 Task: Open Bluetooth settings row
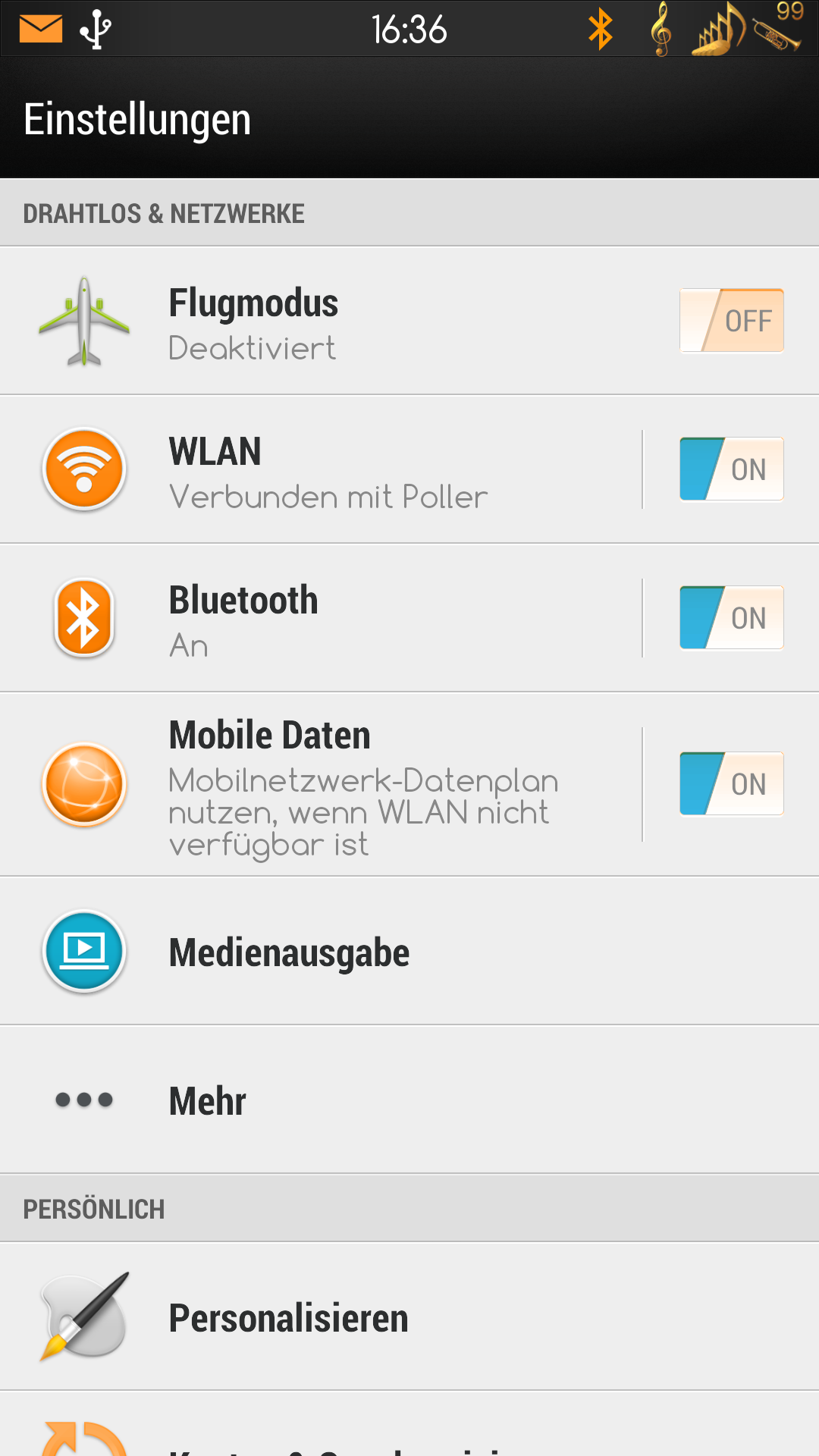coord(321,618)
